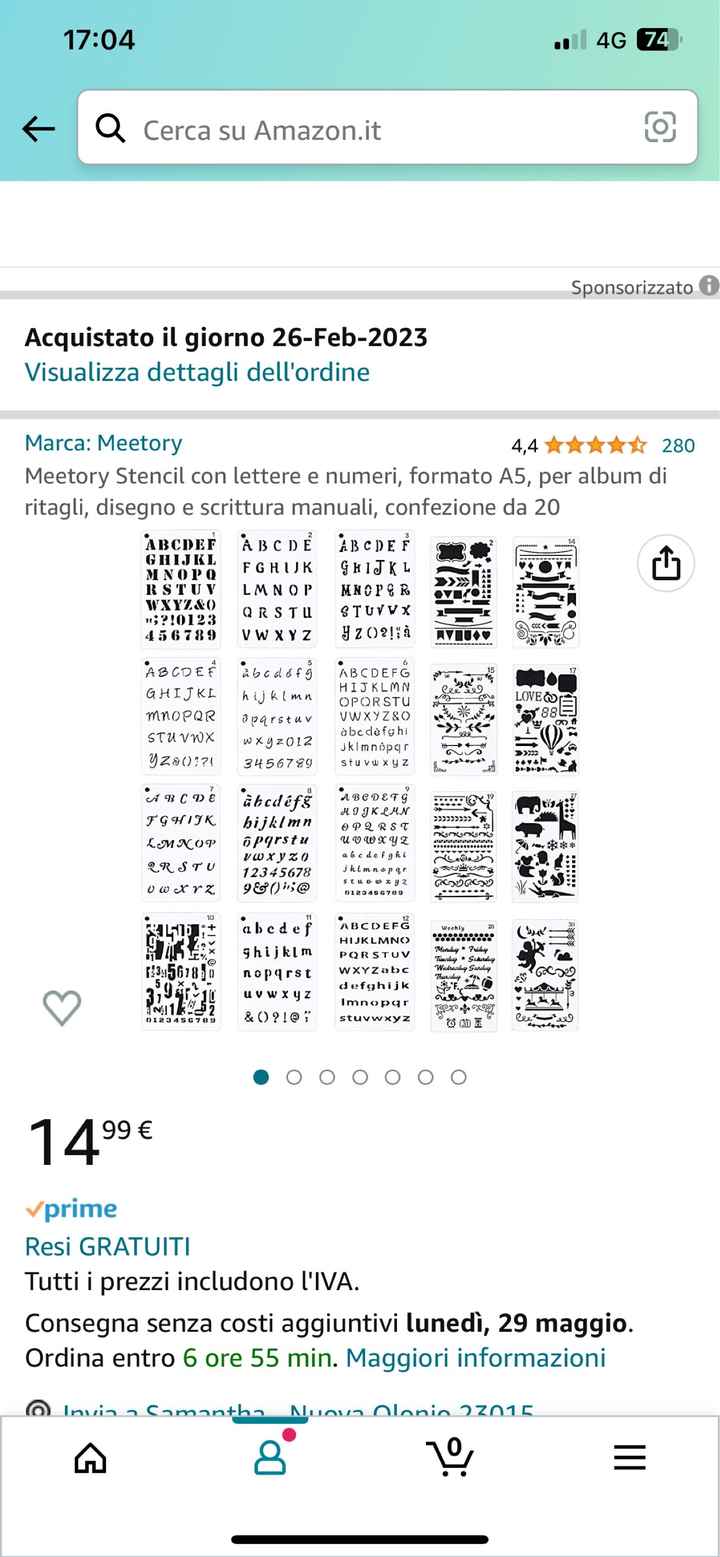Open the hamburger menu tab
Viewport: 720px width, 1557px height.
[x=630, y=1458]
